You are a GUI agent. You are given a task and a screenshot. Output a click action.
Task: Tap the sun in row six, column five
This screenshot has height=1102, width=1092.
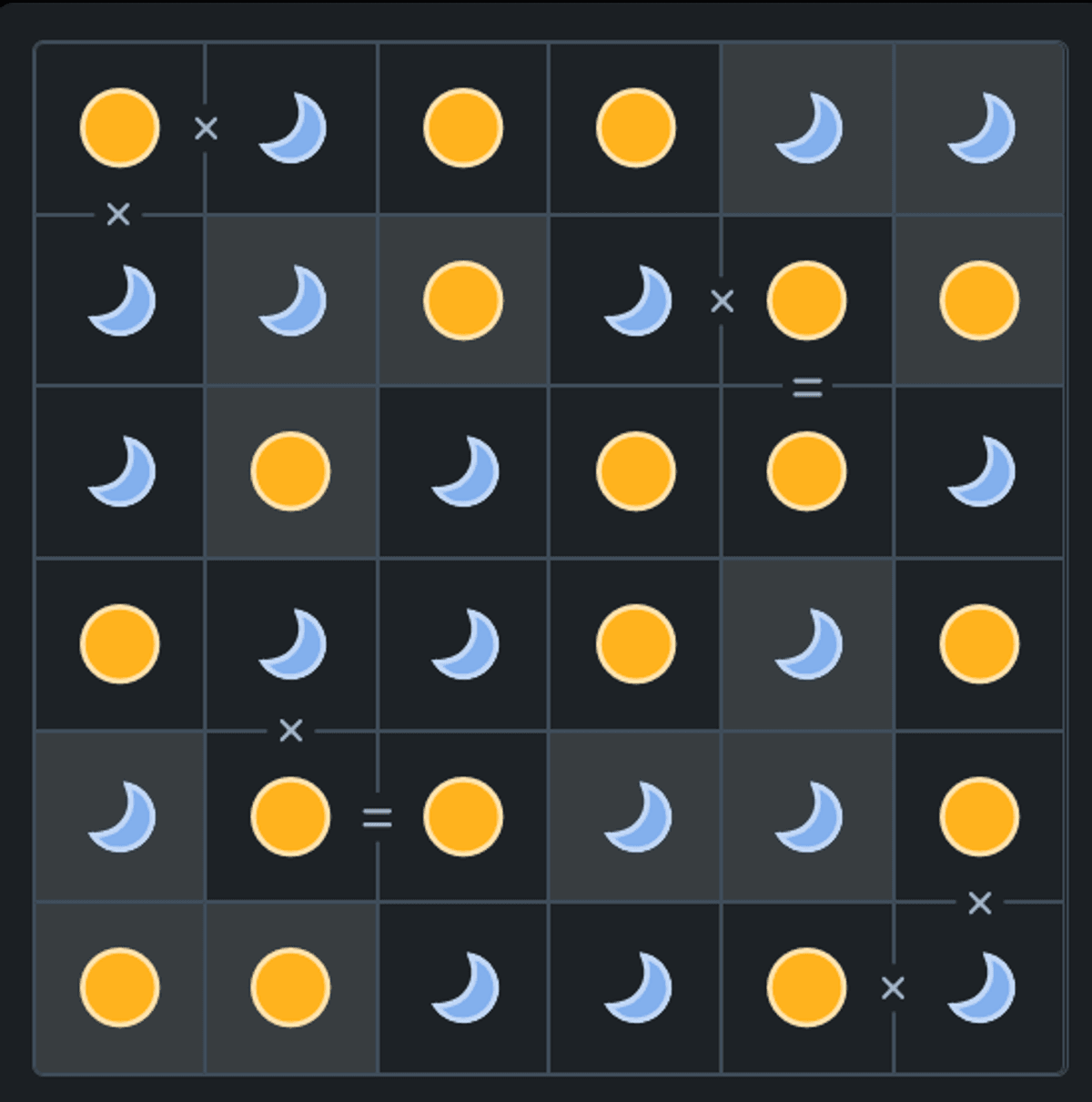pos(806,987)
